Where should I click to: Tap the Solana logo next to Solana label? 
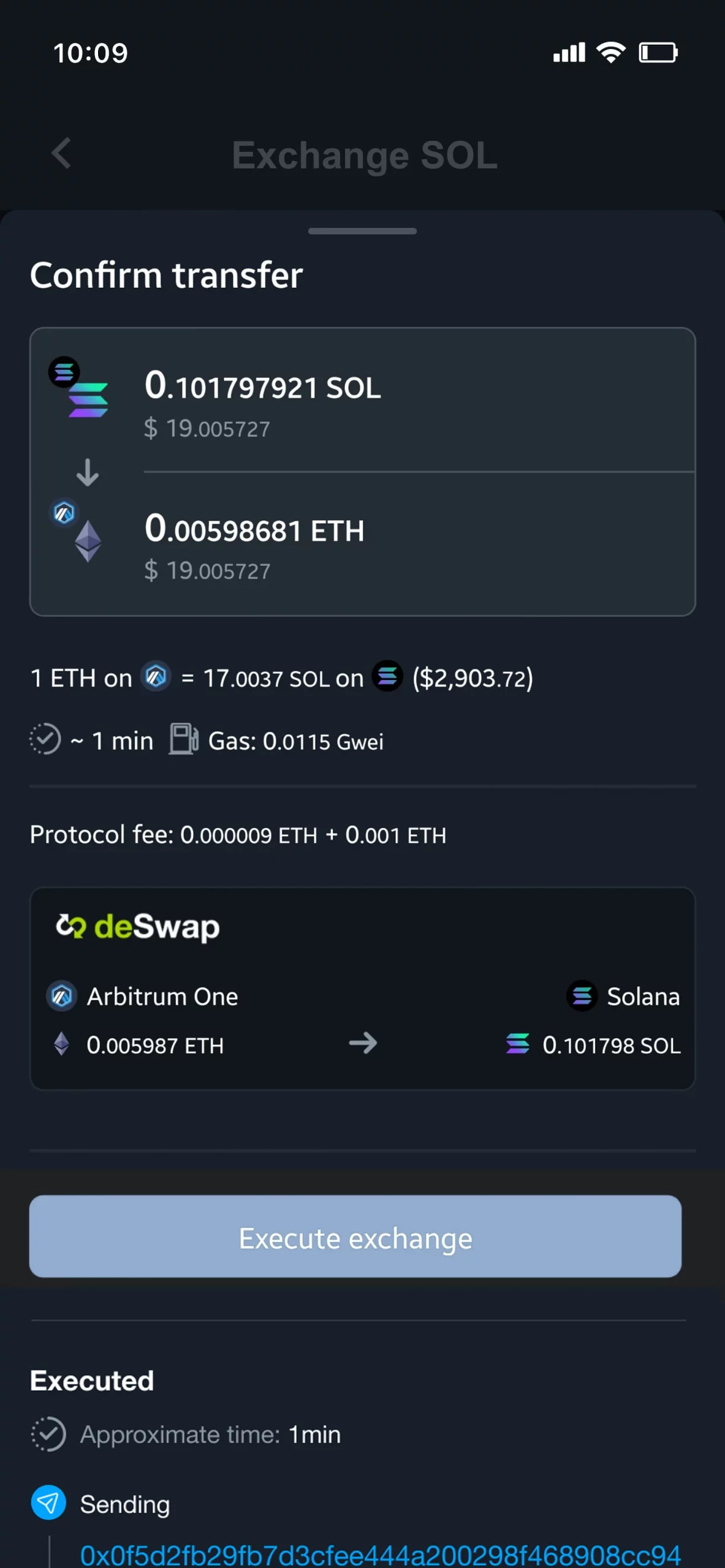coord(582,996)
